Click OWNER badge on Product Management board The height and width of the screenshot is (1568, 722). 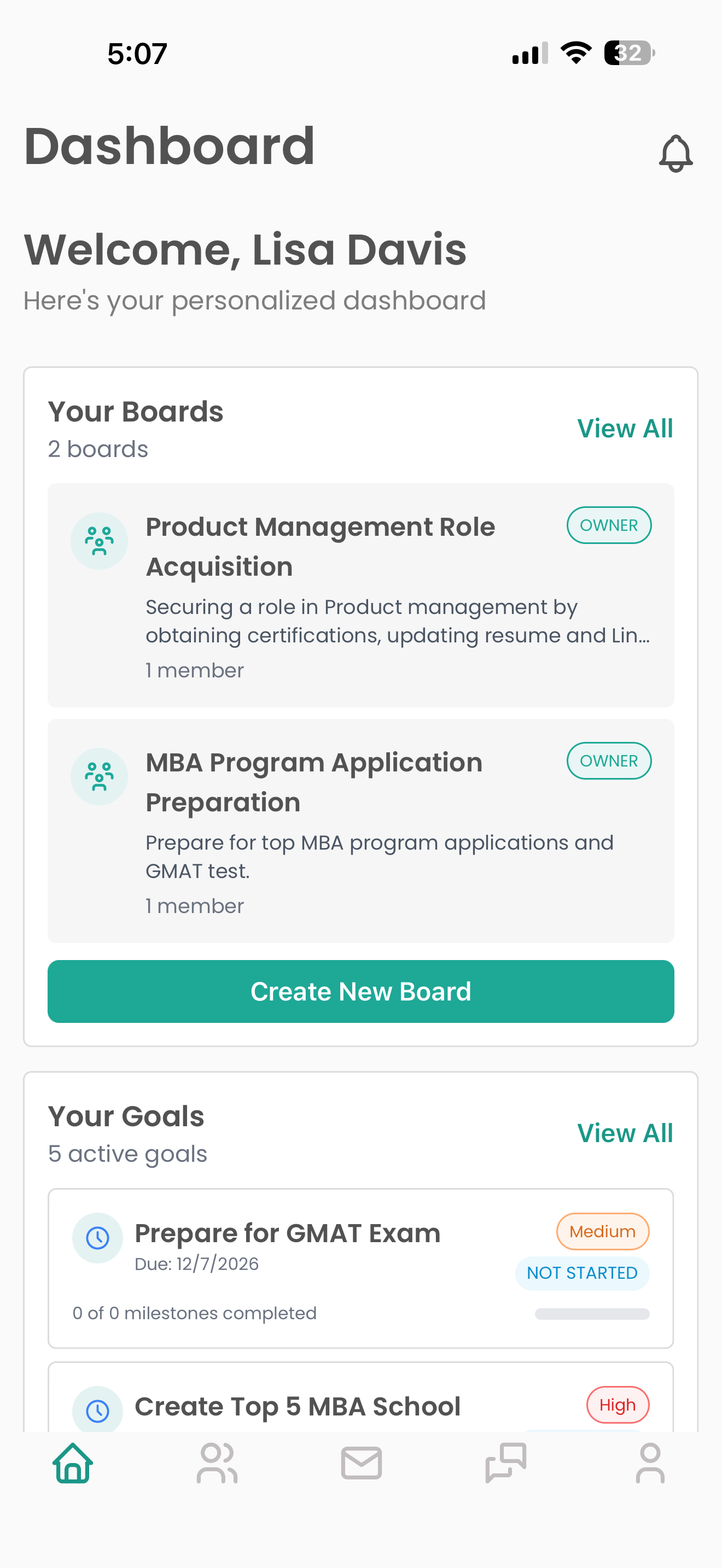pos(609,525)
